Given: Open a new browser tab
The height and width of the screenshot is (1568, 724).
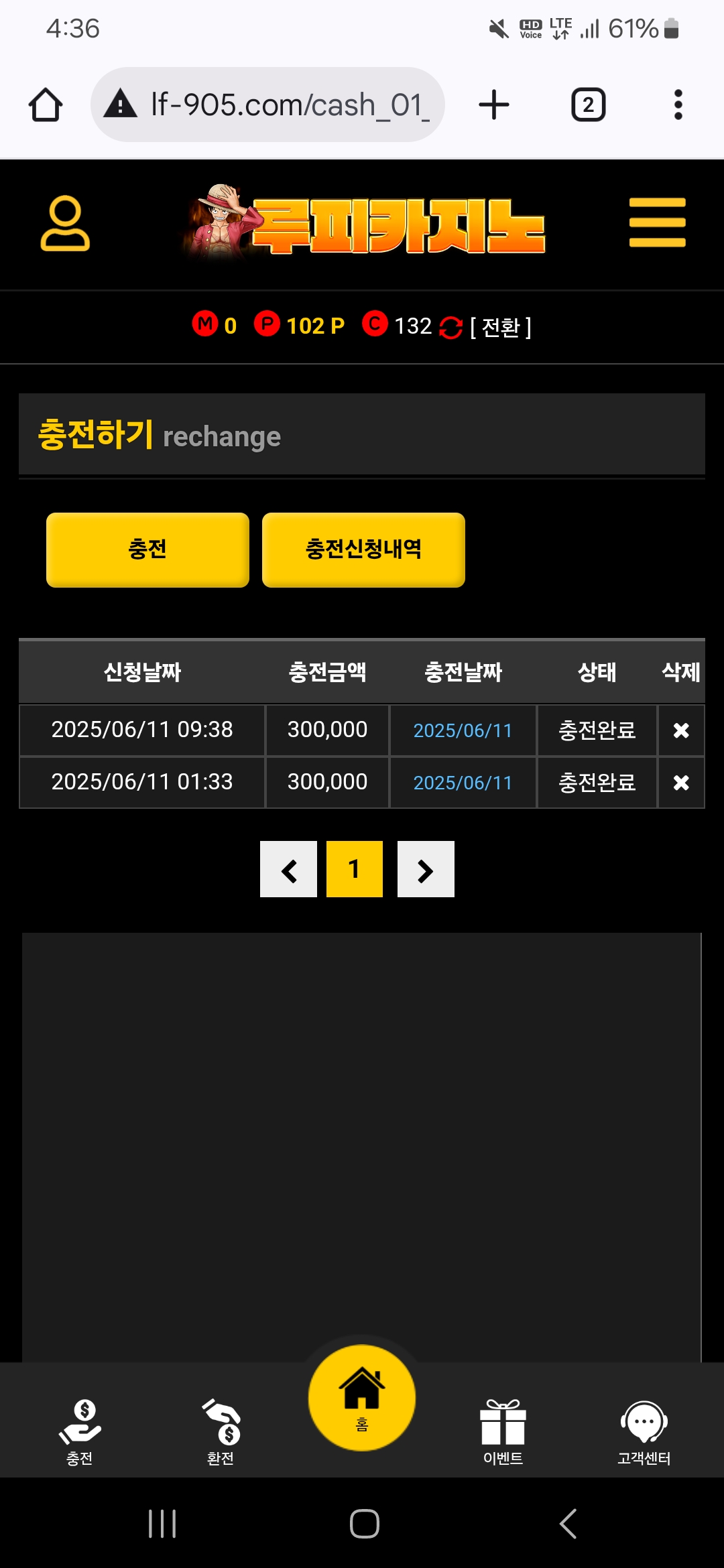Looking at the screenshot, I should tap(494, 105).
